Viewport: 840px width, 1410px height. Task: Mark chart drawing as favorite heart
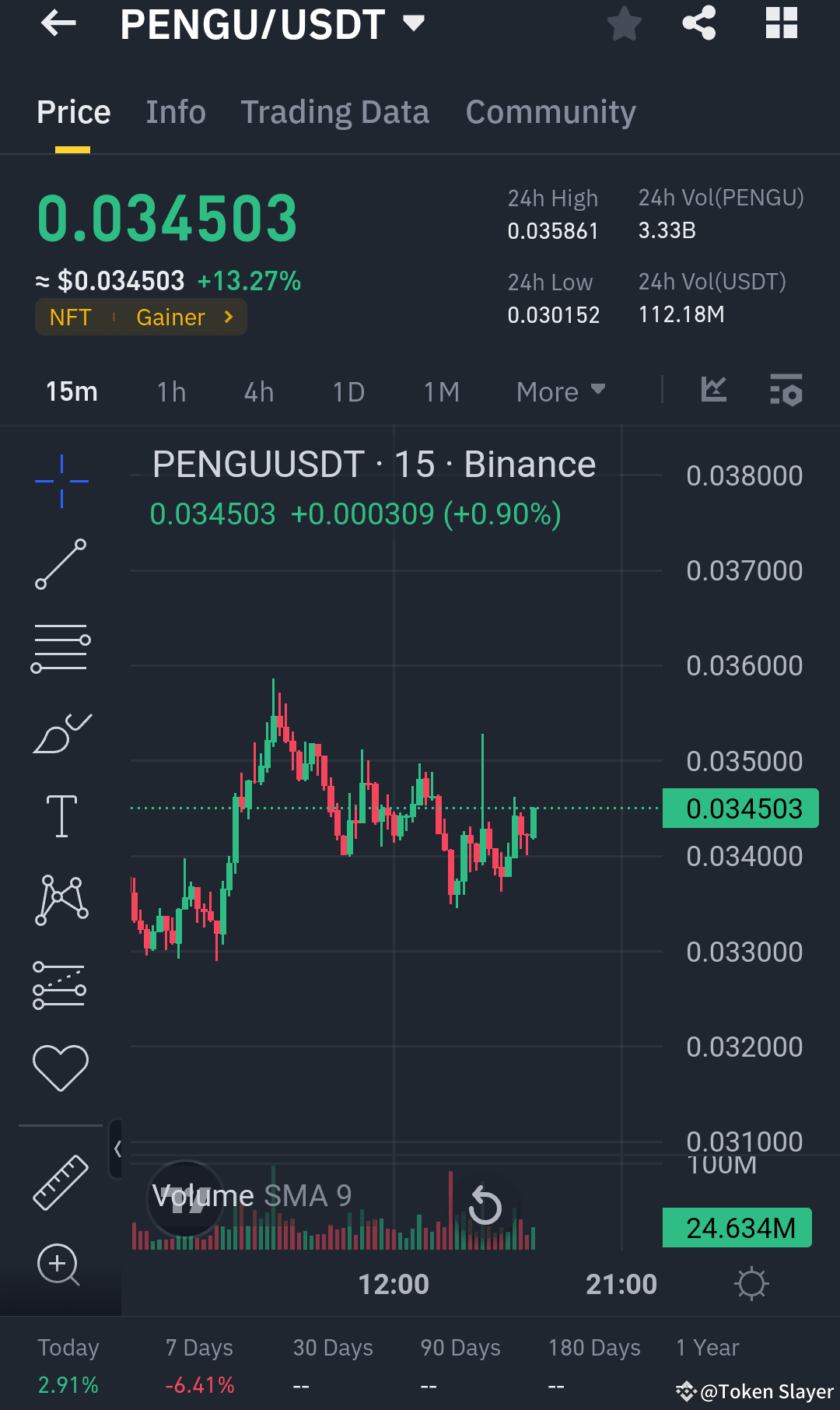[x=61, y=1068]
